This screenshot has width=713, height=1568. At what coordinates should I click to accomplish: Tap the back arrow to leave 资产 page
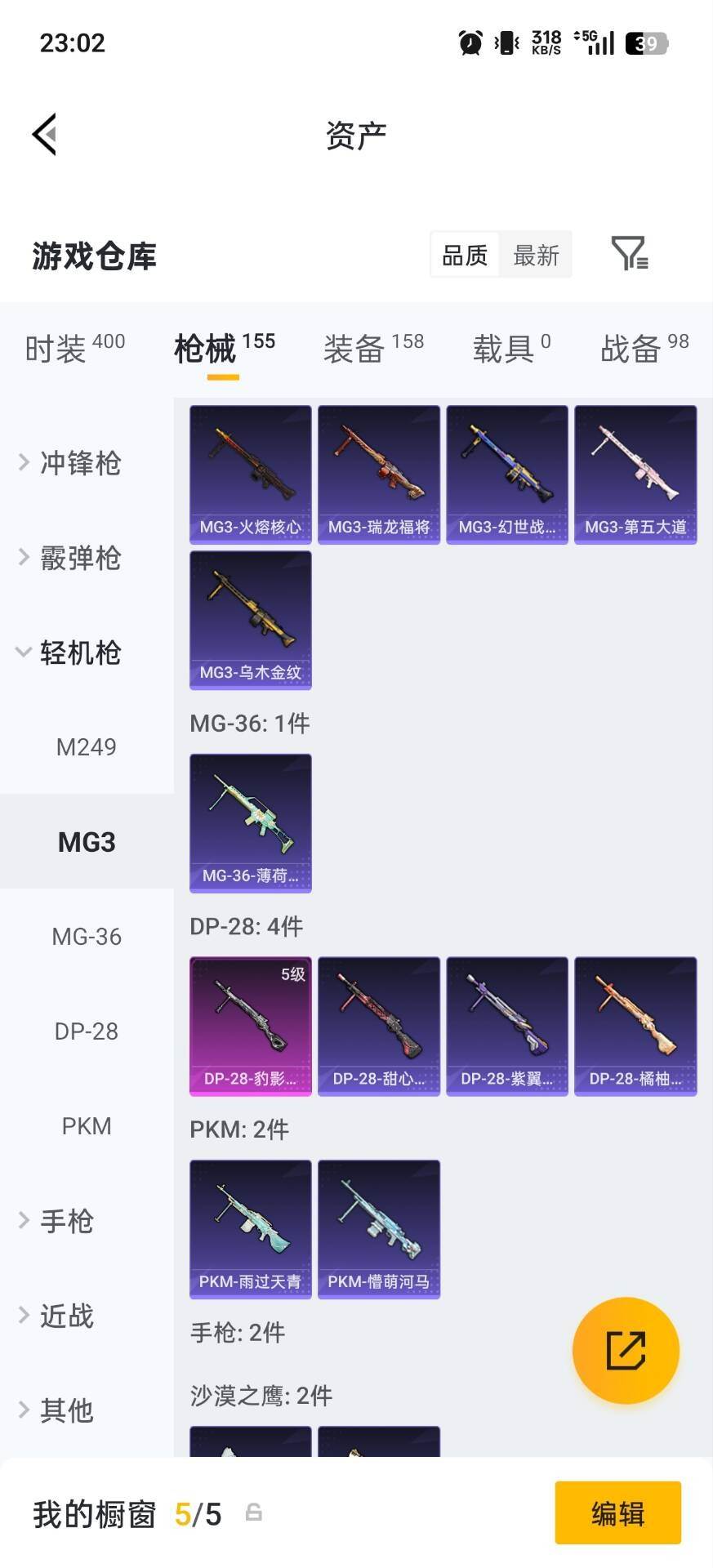tap(45, 135)
